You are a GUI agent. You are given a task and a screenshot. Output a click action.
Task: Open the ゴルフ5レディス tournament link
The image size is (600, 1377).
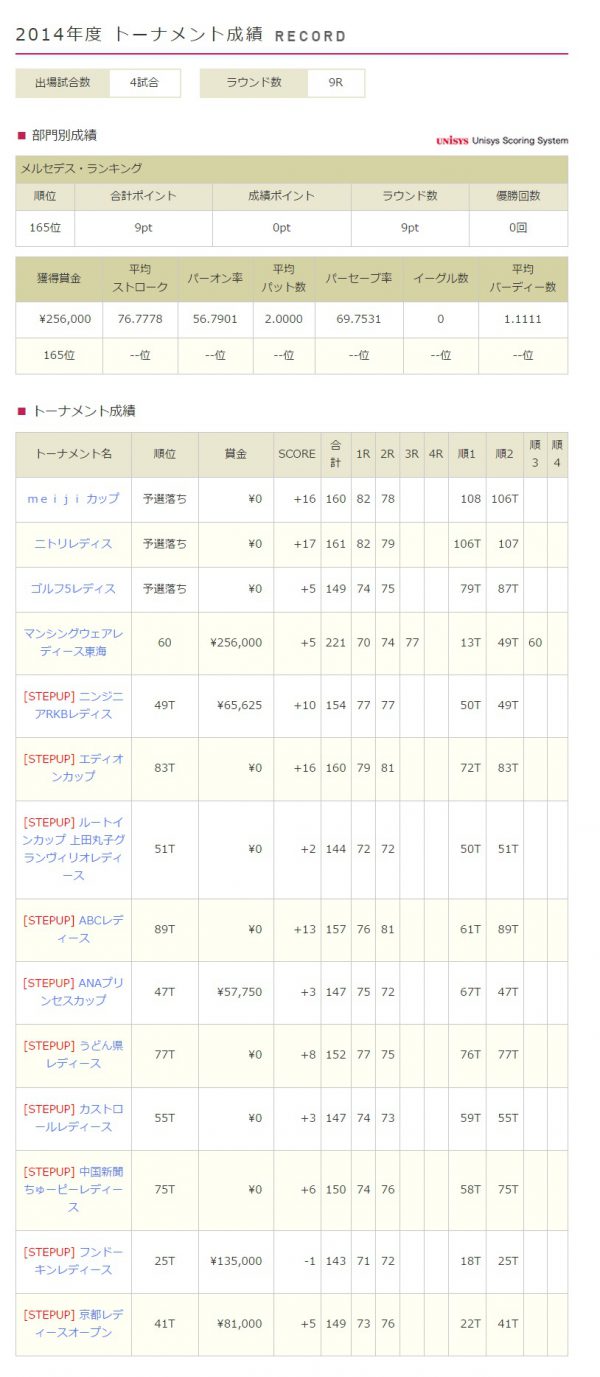click(x=73, y=589)
